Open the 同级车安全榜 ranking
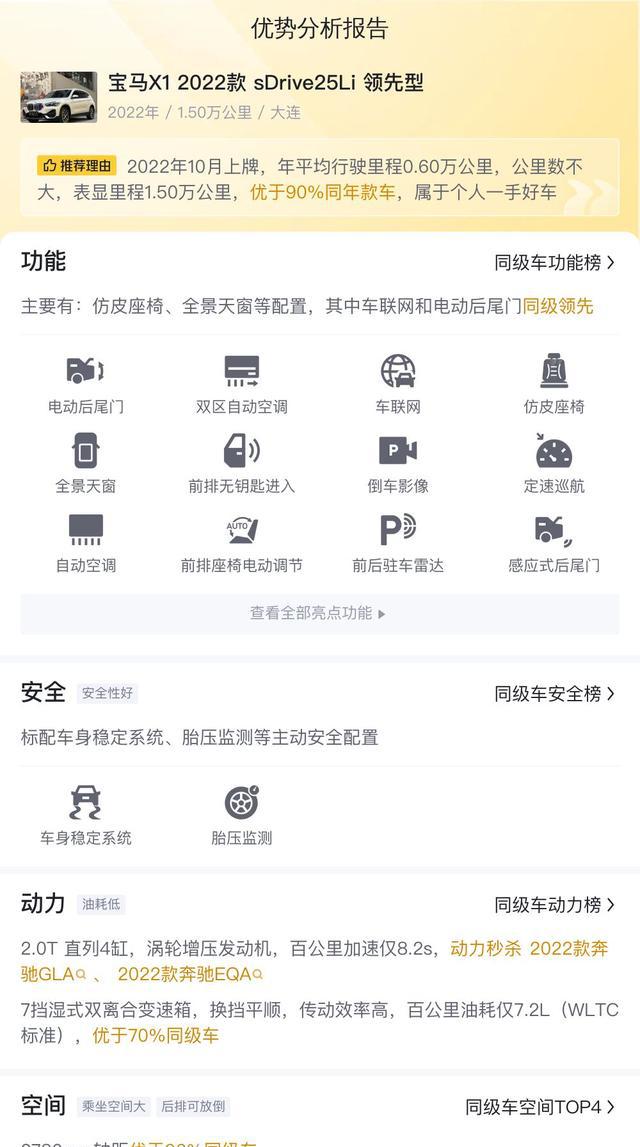 554,693
